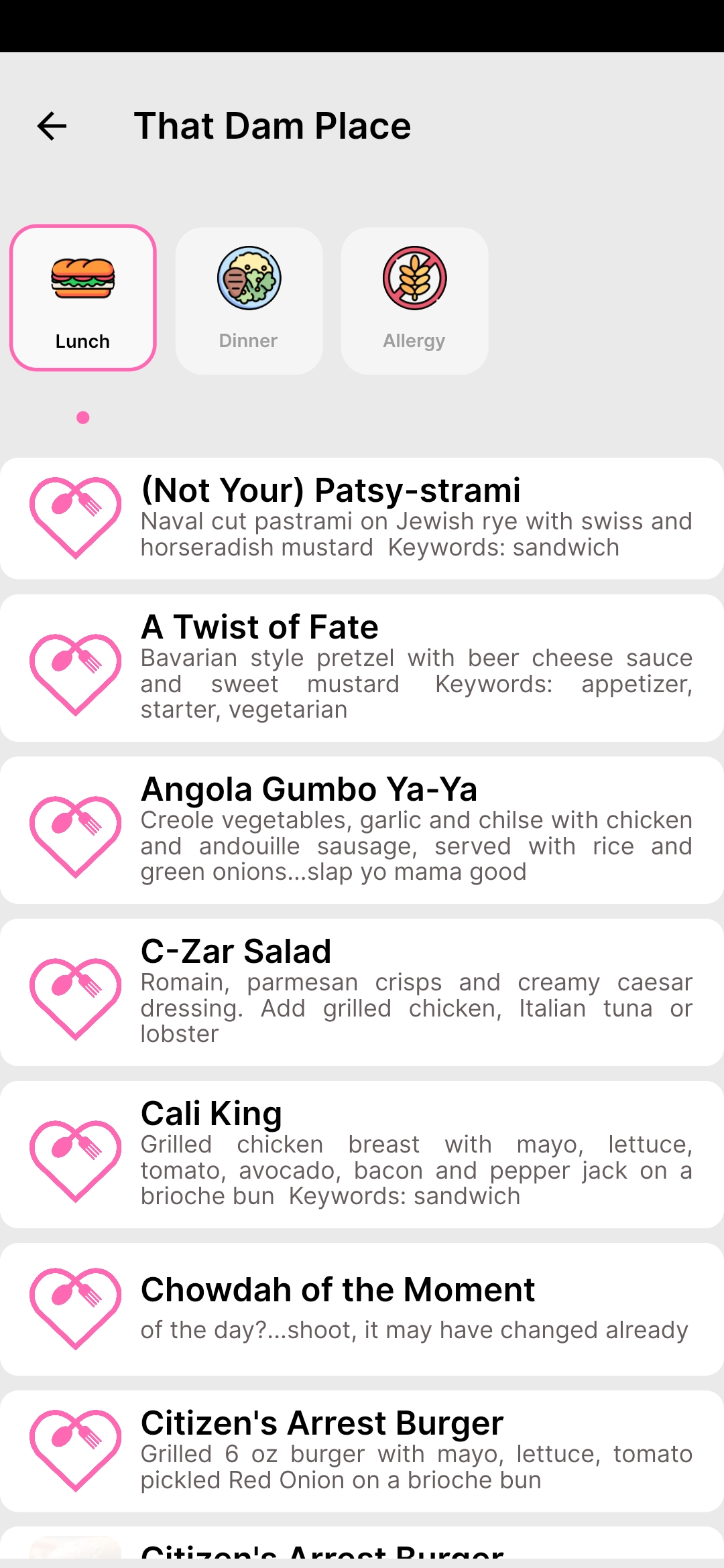Favorite the Chowdah of the Moment
724x1568 pixels.
pos(76,1308)
